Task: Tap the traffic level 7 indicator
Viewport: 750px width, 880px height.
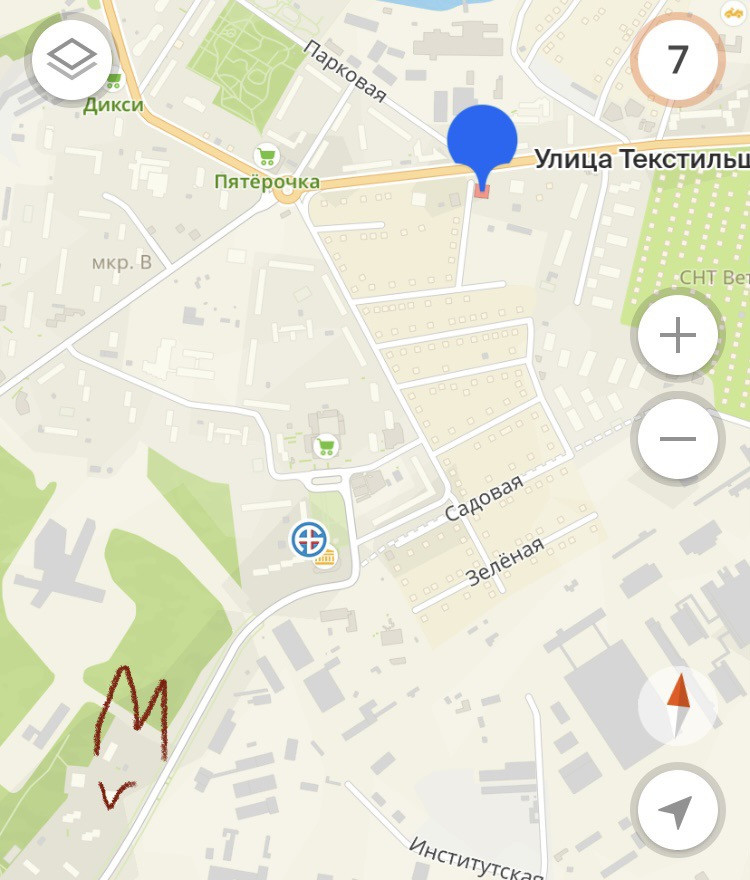Action: click(x=678, y=59)
